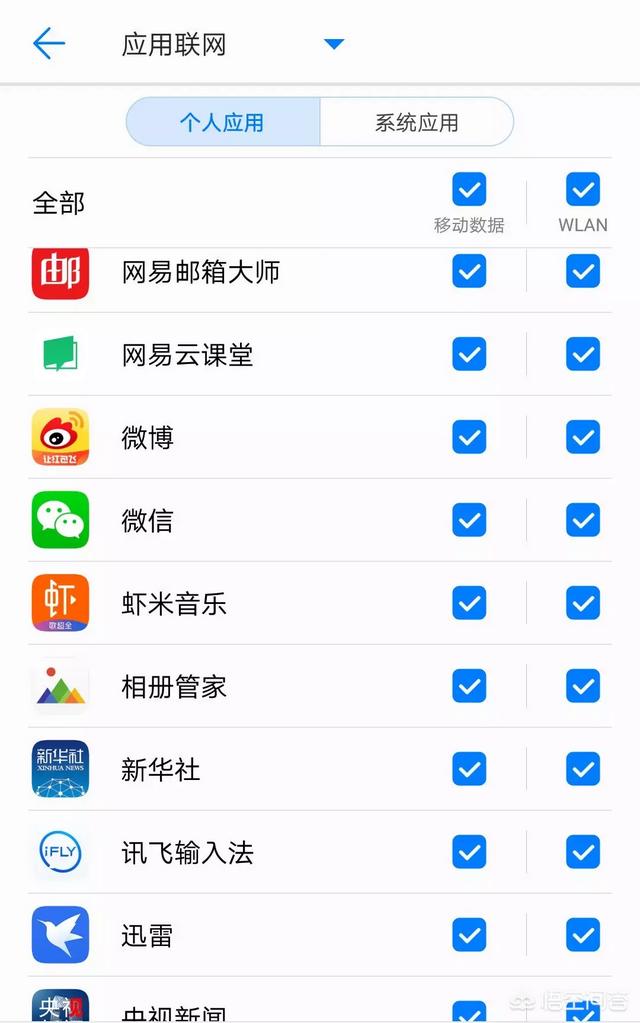Disable mobile data for 迅雷

(x=469, y=935)
